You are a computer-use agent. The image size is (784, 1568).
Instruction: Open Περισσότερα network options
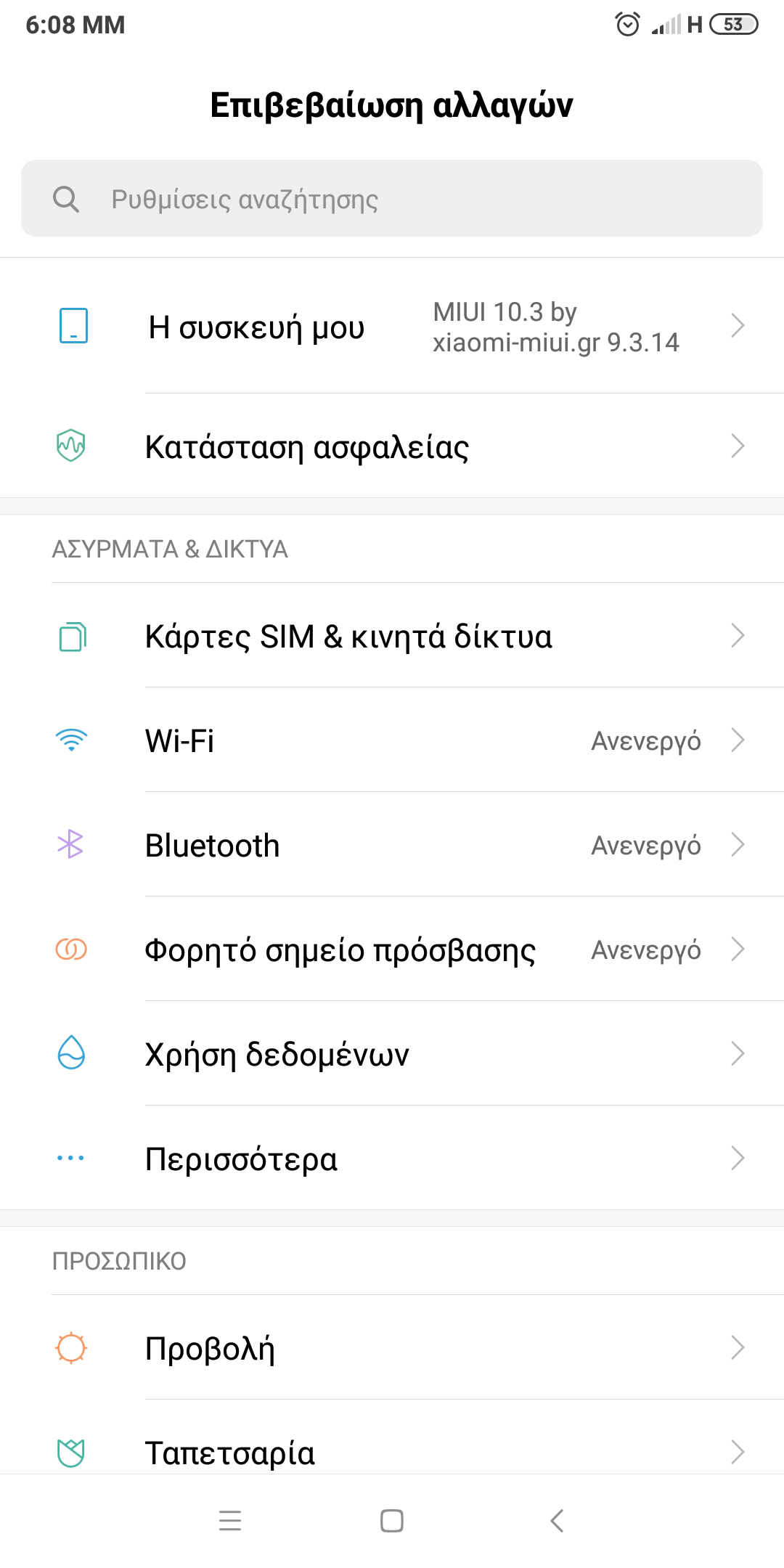(x=392, y=1159)
